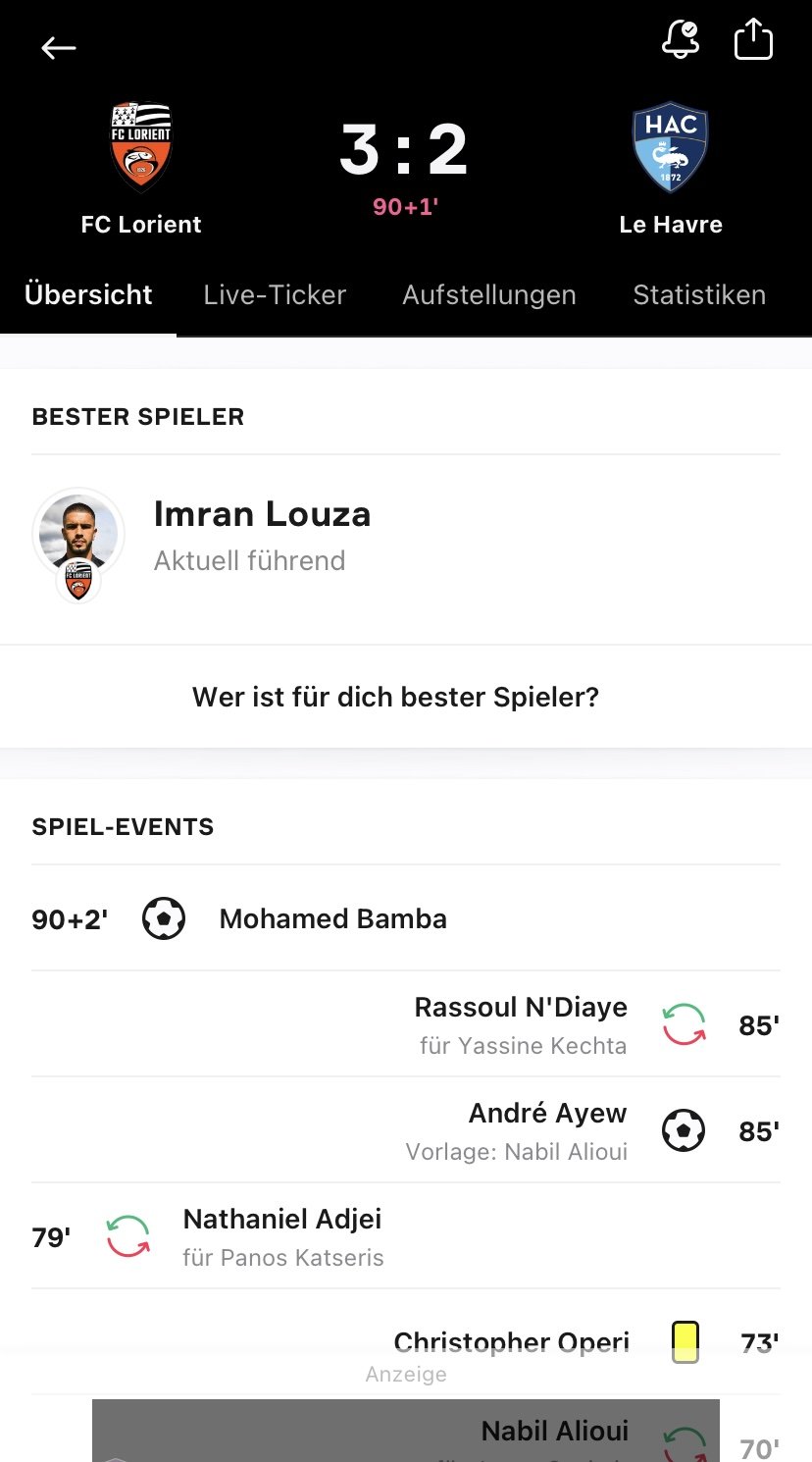Open Mohamed Bamba's goal event
Viewport: 812px width, 1462px height.
click(x=406, y=918)
